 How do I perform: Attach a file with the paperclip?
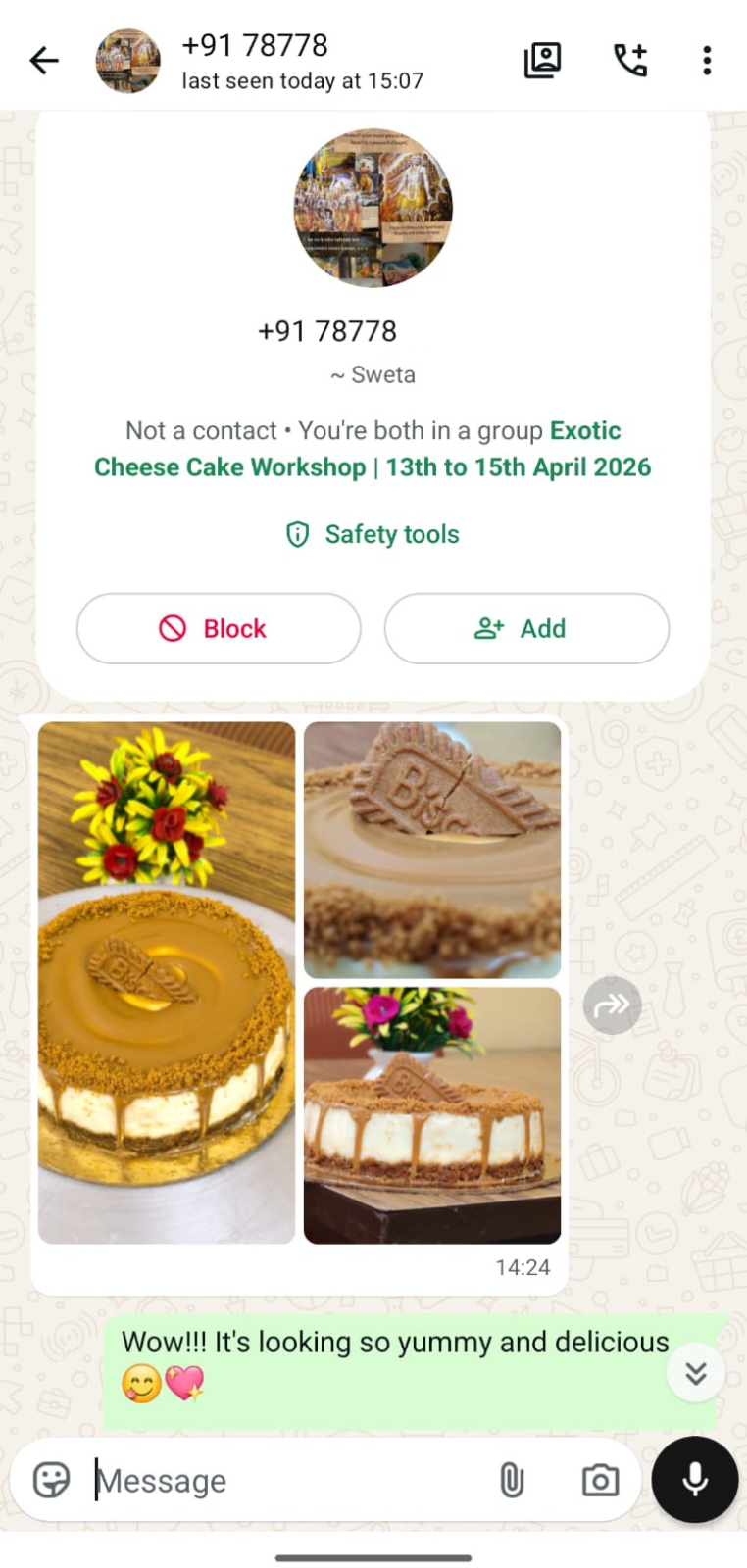coord(512,1480)
